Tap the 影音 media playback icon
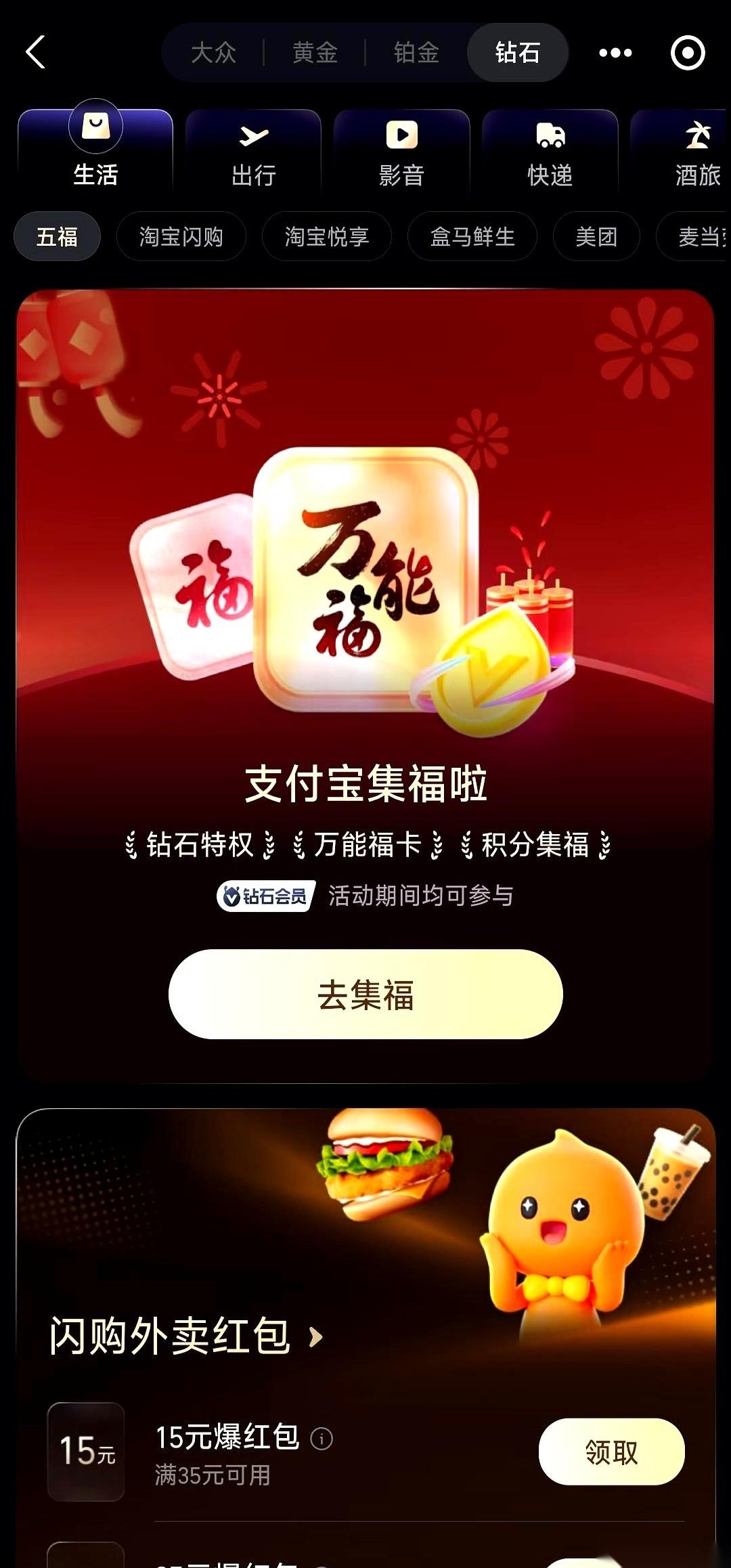The image size is (731, 1568). click(x=401, y=135)
